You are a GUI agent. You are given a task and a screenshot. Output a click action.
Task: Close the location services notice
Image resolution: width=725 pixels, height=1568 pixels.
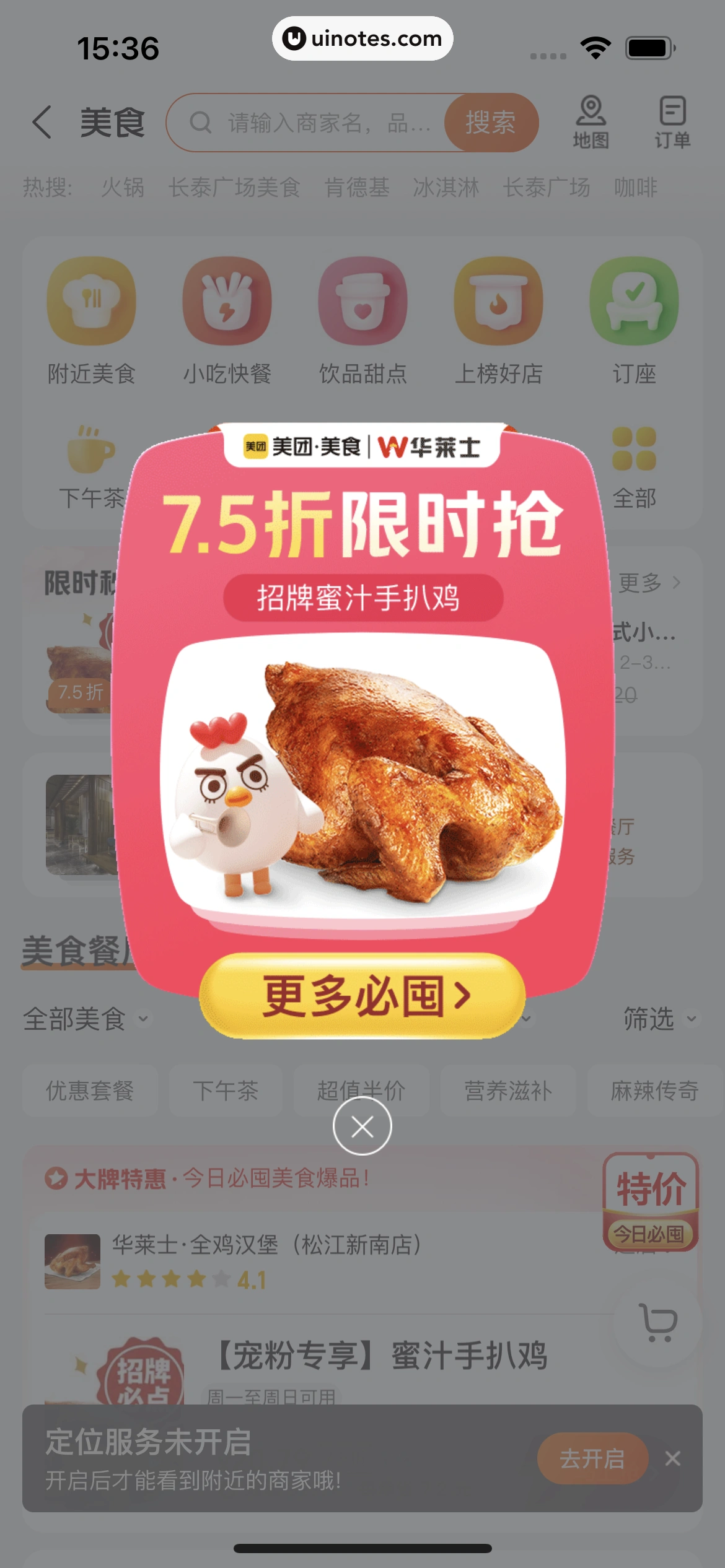coord(673,1458)
